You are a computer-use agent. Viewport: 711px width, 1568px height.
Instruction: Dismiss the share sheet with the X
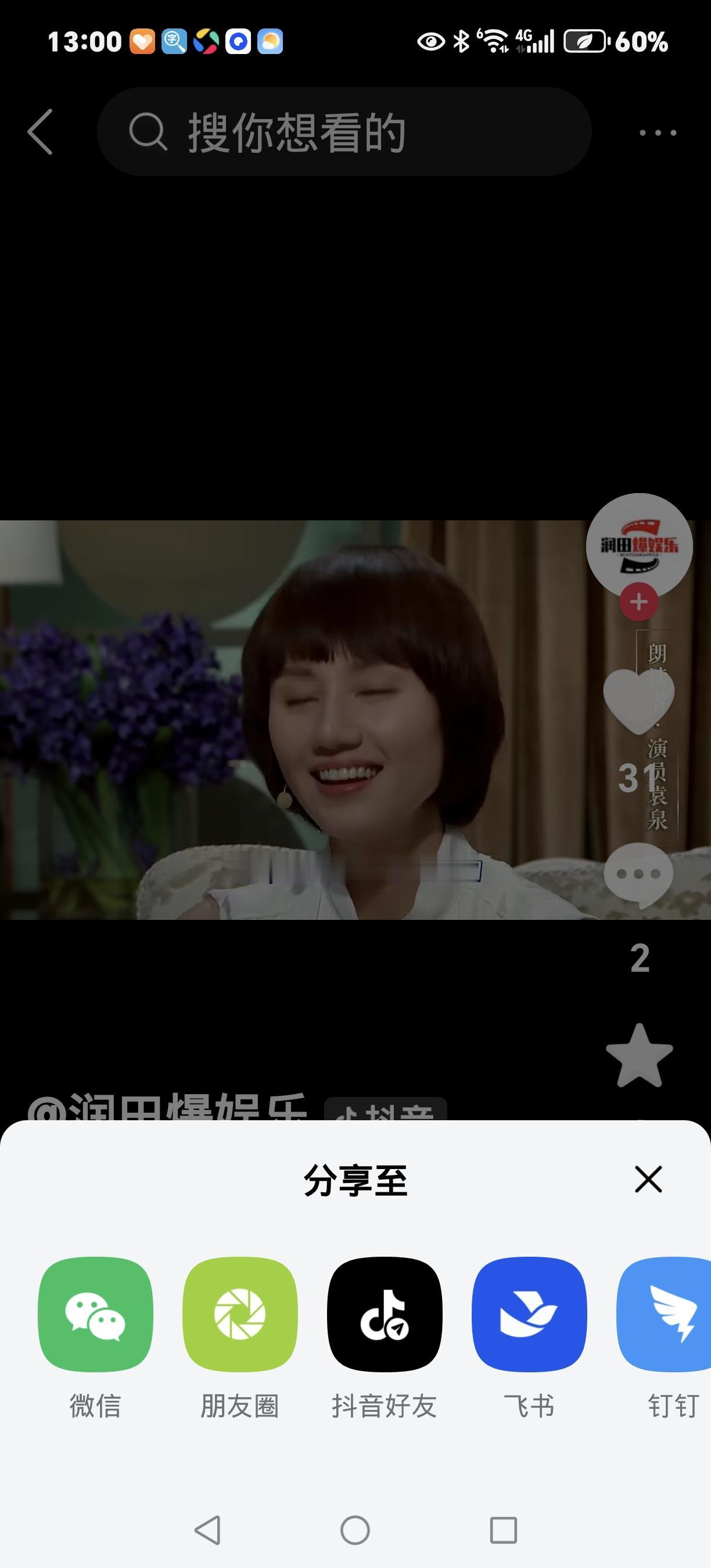pyautogui.click(x=647, y=1179)
